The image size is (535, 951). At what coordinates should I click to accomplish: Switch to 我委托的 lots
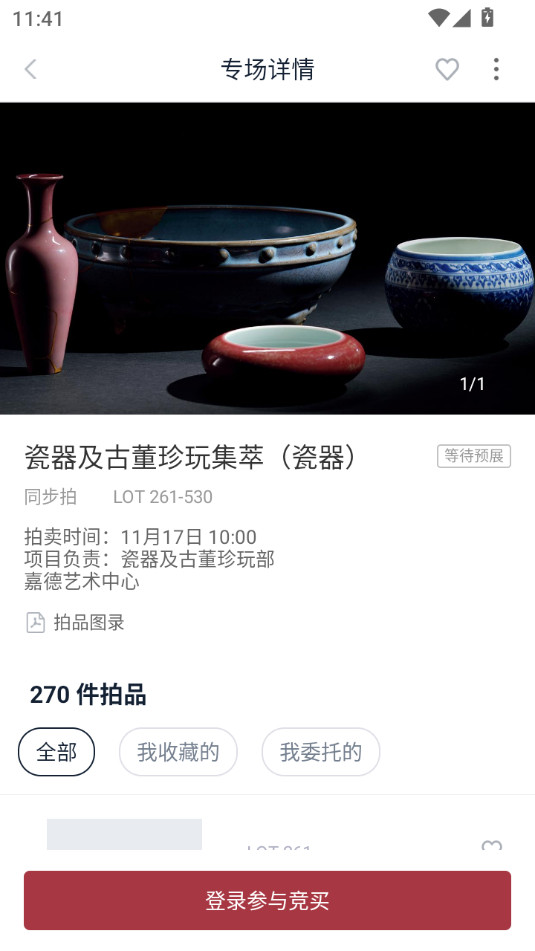[320, 752]
